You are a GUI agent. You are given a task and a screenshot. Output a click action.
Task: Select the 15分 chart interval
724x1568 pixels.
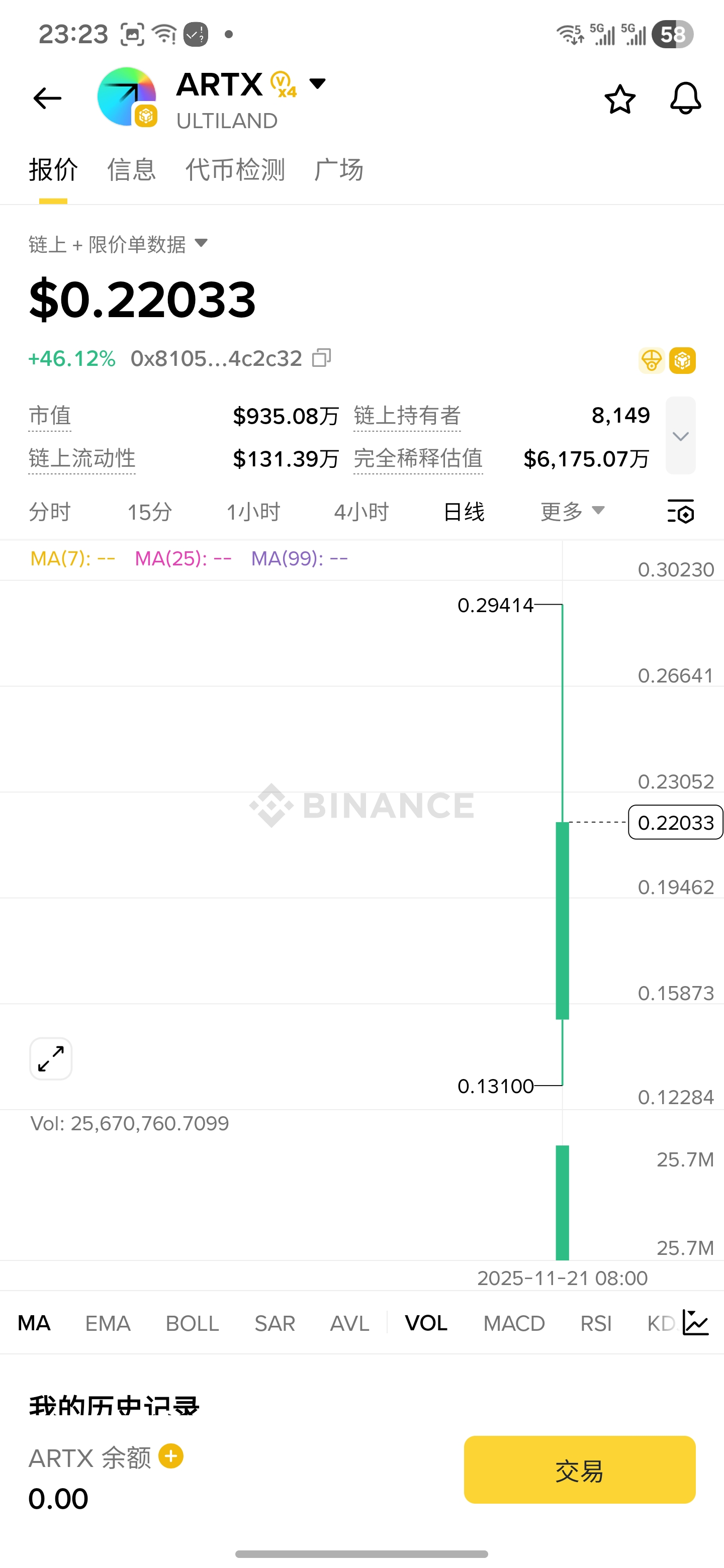(x=149, y=512)
